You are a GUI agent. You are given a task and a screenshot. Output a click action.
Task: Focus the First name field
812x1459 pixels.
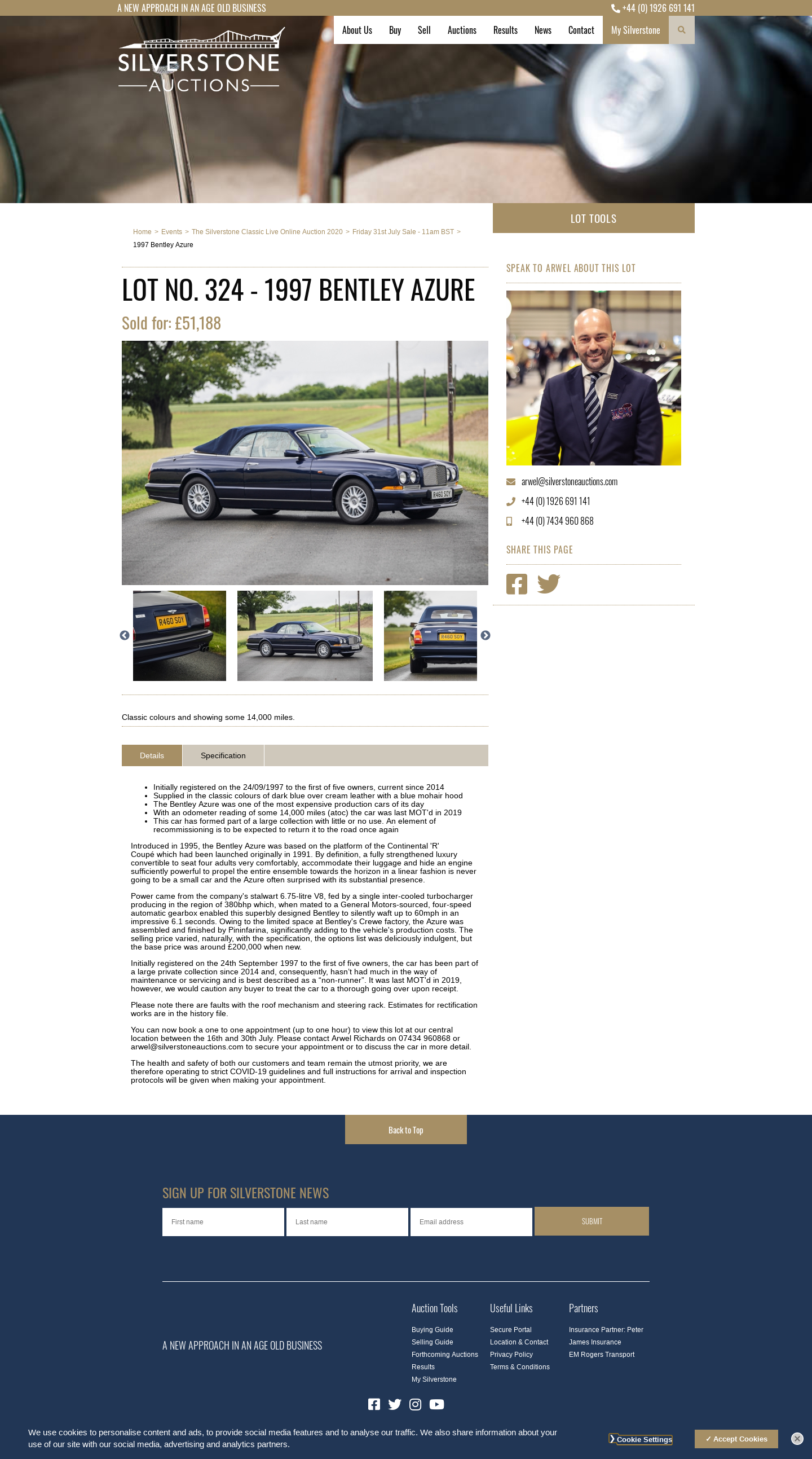(x=223, y=1221)
